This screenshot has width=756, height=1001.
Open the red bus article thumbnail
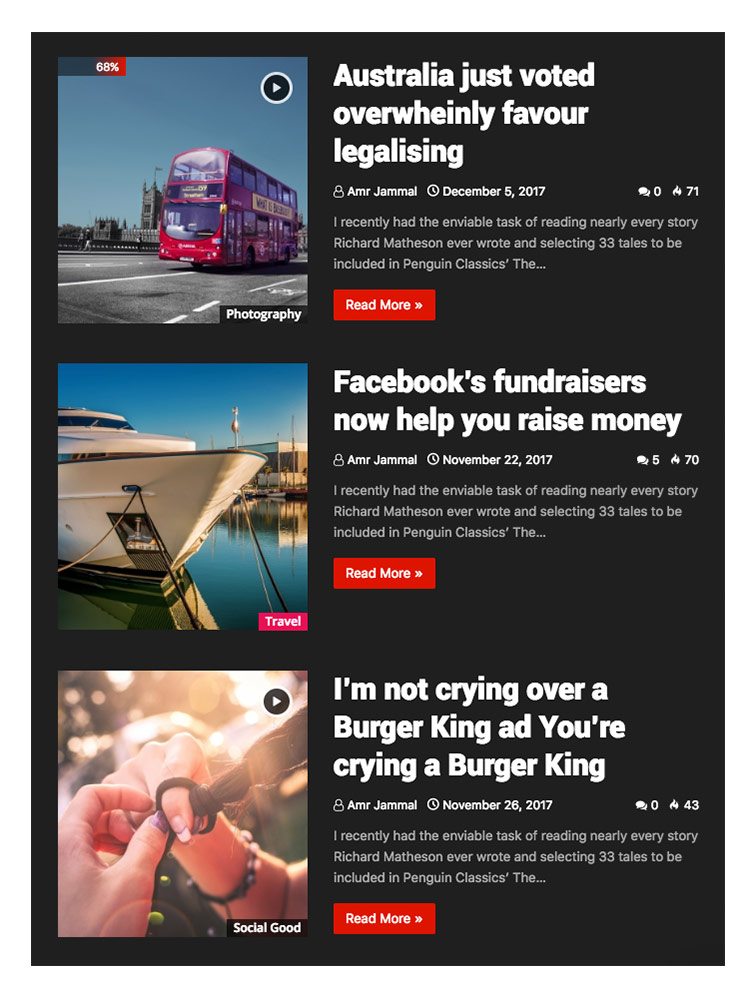tap(182, 200)
